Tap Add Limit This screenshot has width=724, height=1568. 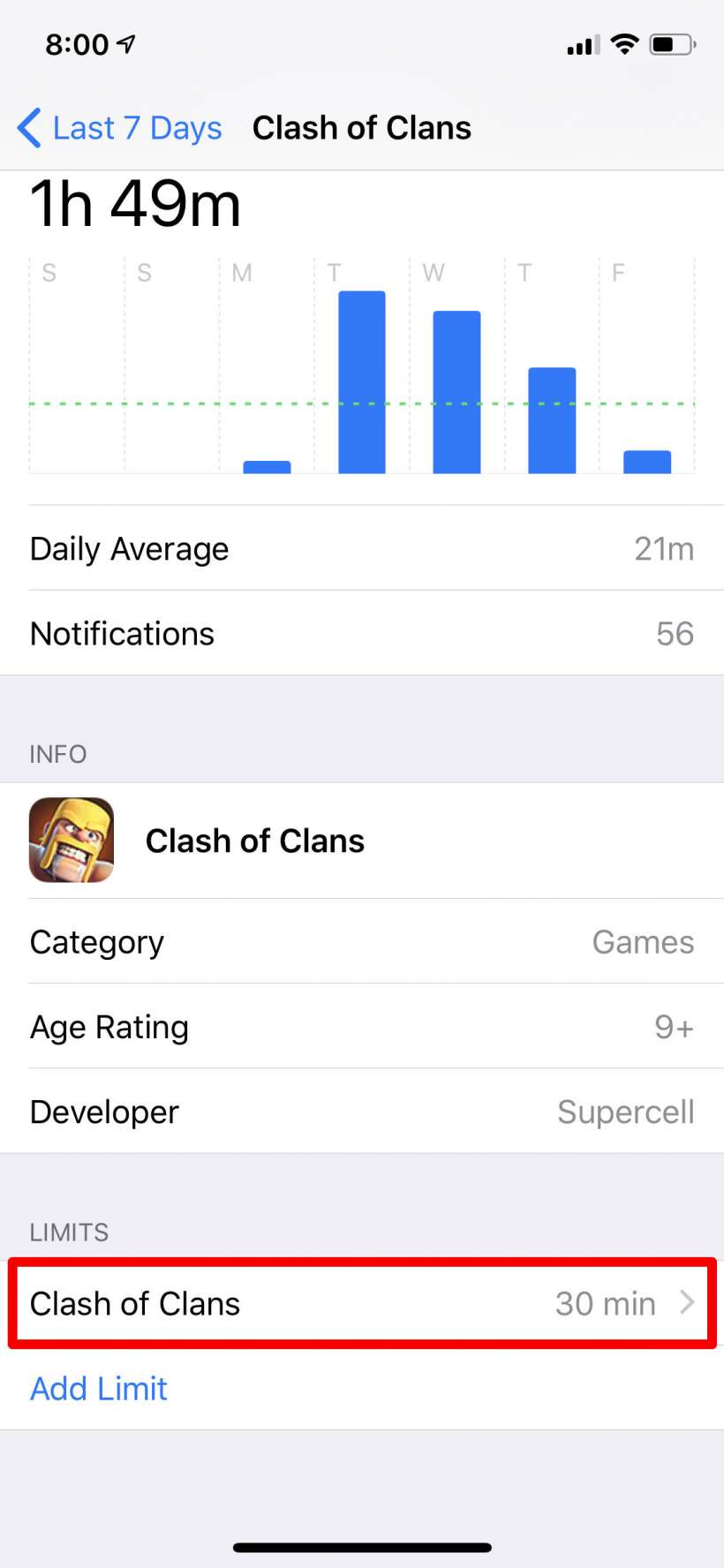(99, 1388)
